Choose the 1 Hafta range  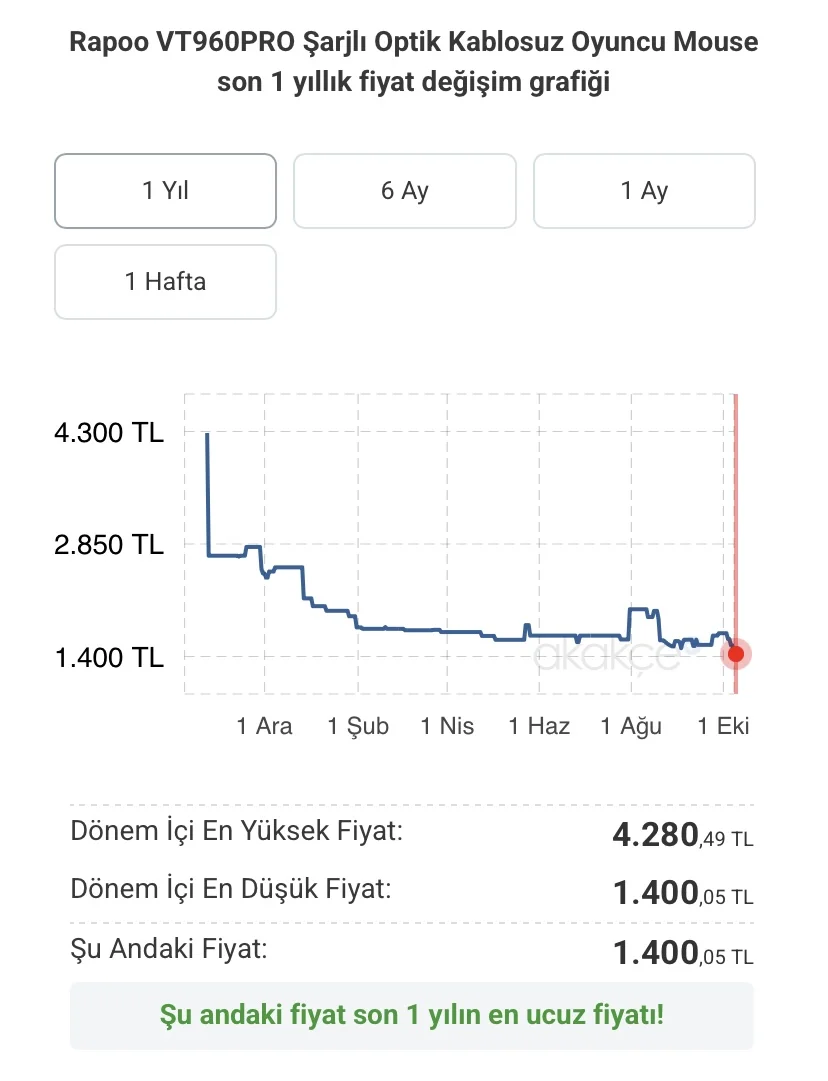point(165,282)
